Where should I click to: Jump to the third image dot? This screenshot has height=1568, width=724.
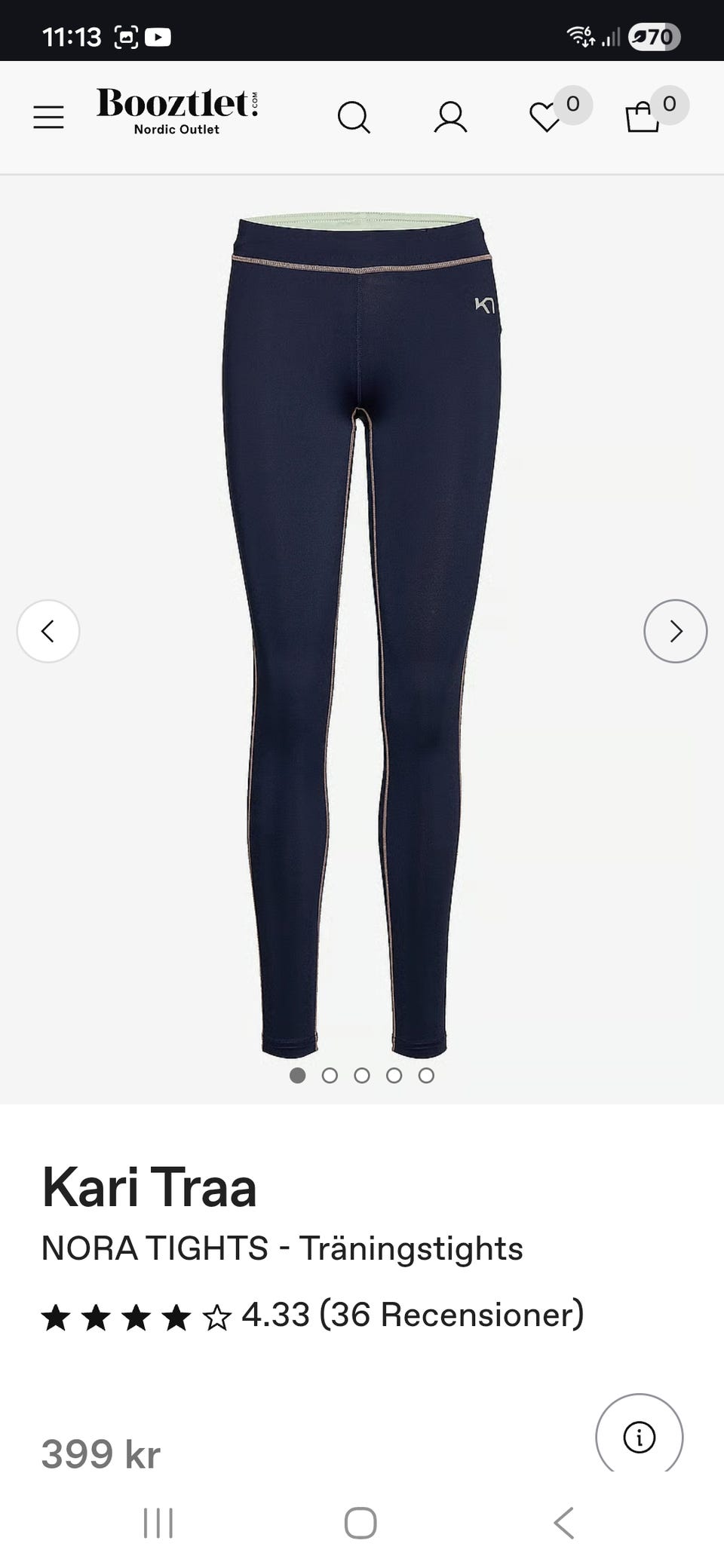click(362, 1076)
